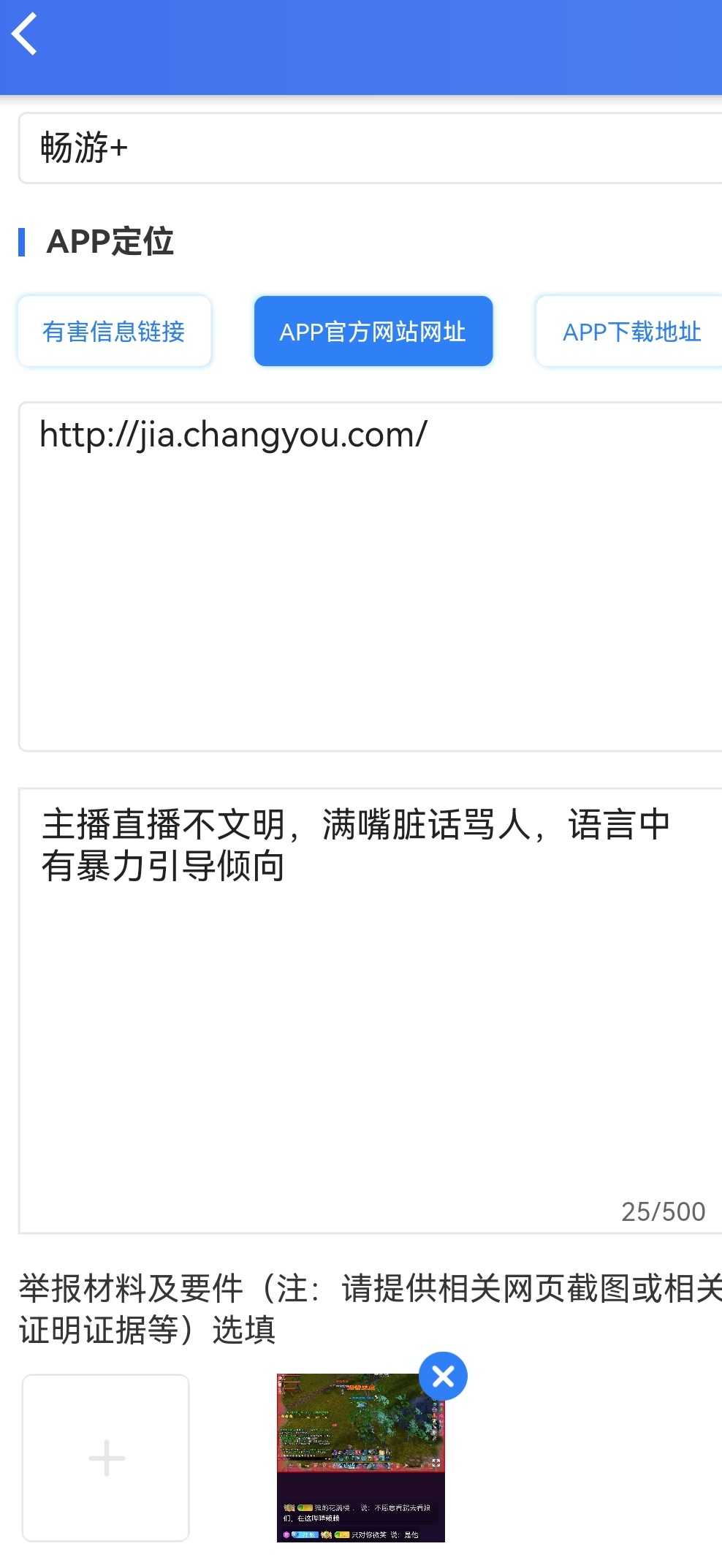The image size is (722, 1568).
Task: Go back using the top arrow
Action: tap(26, 34)
